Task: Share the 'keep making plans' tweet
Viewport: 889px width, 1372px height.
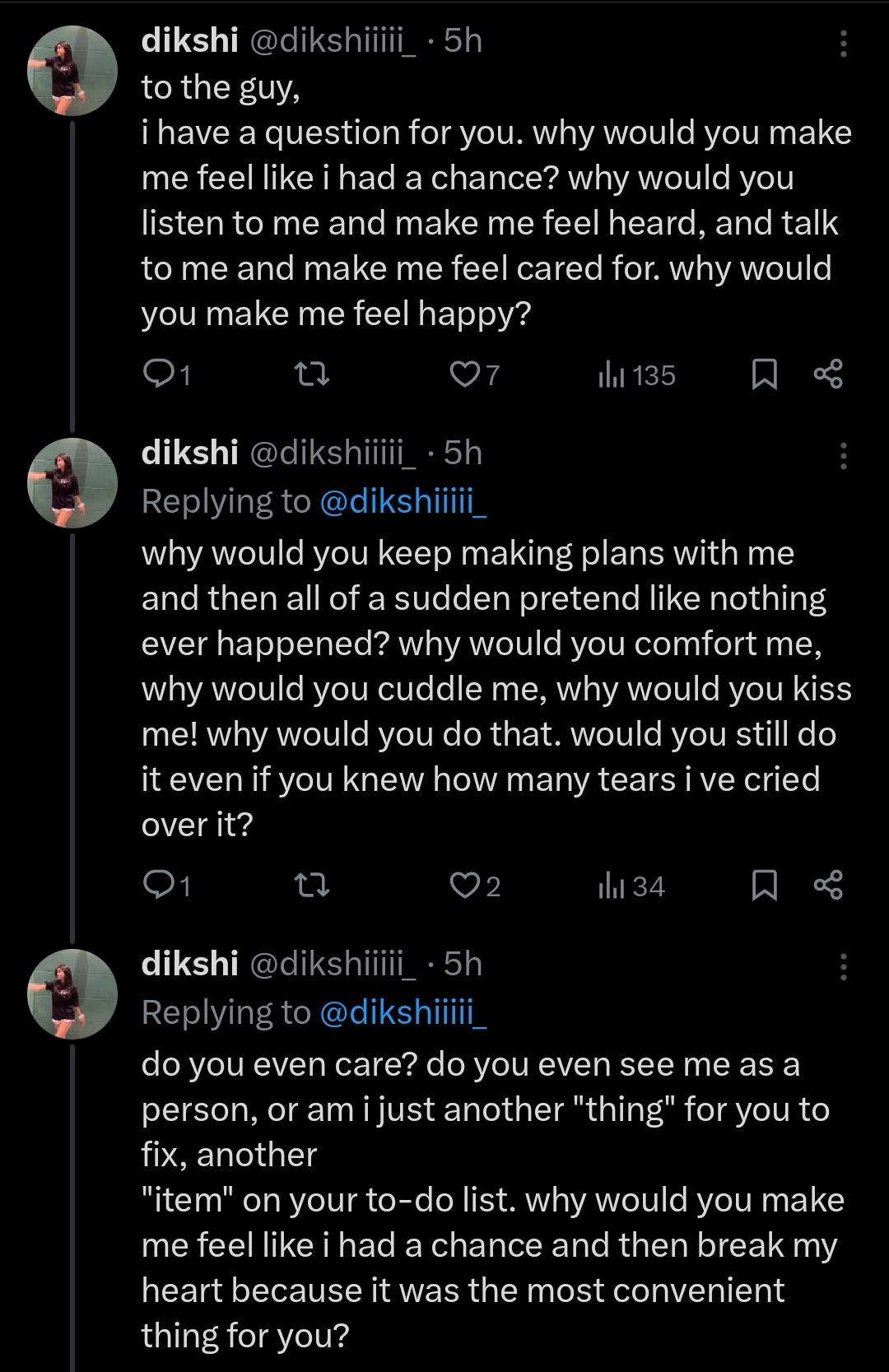Action: point(828,886)
